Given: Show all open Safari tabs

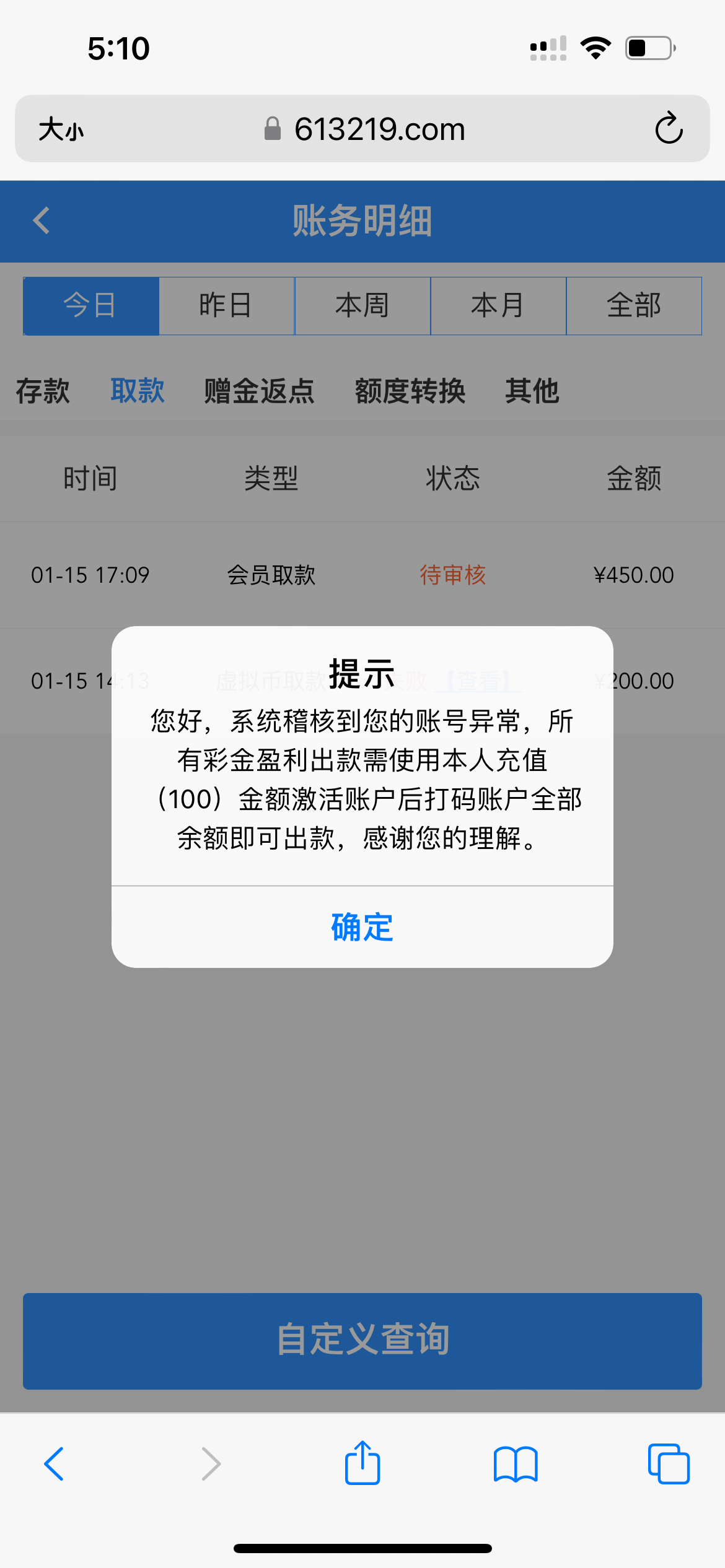Looking at the screenshot, I should point(669,1464).
